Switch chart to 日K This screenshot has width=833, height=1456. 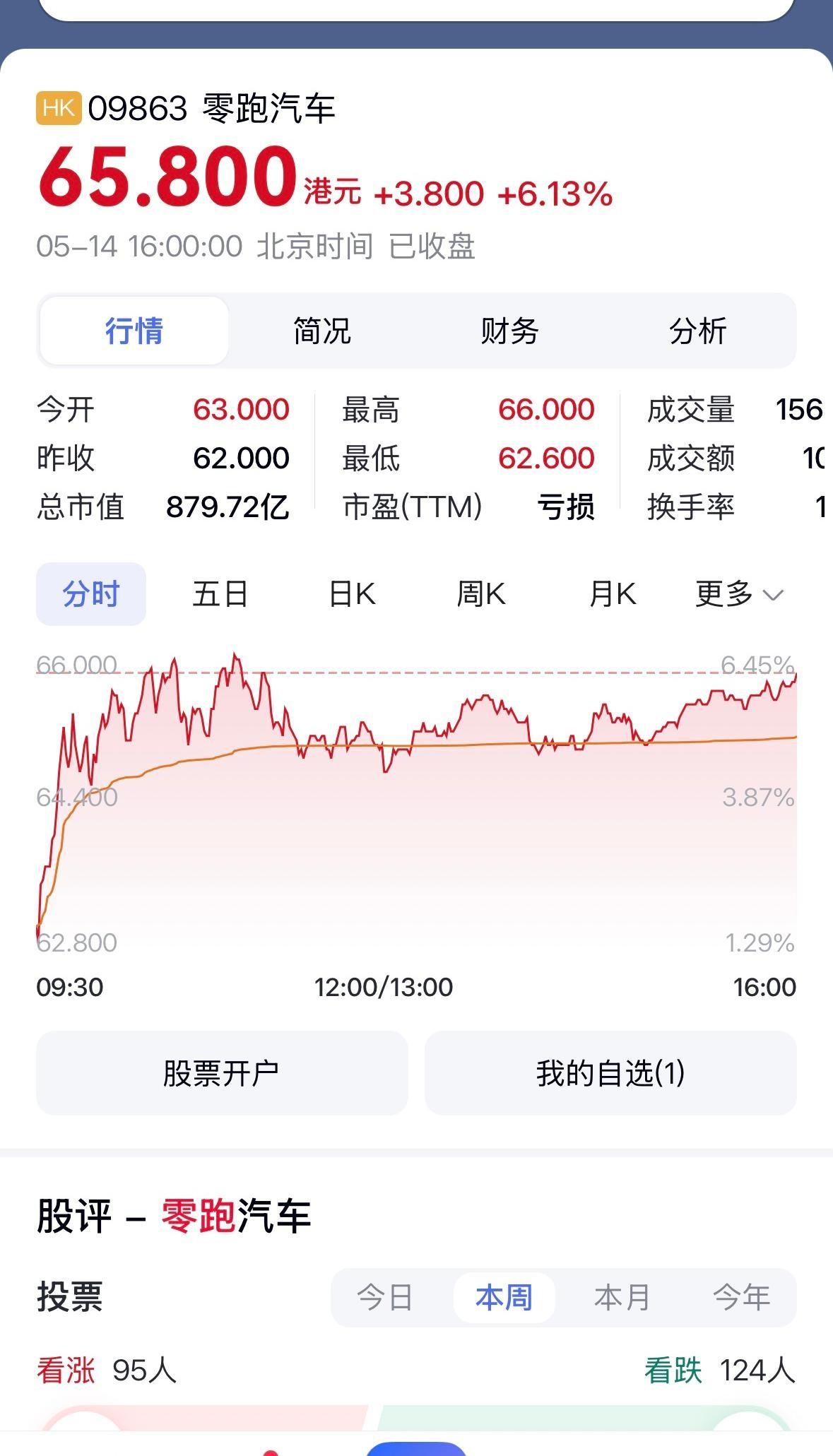(352, 594)
